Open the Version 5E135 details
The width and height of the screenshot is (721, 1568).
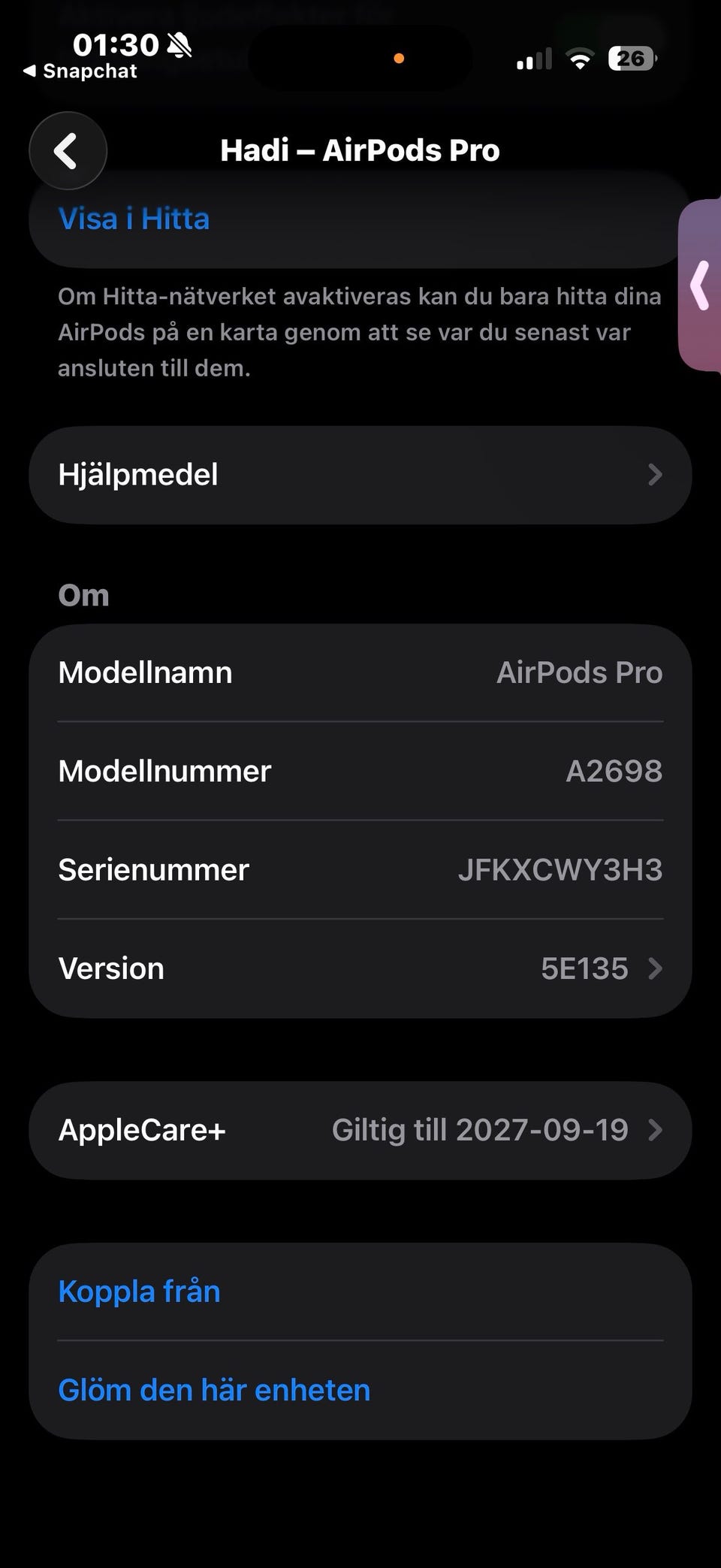360,968
